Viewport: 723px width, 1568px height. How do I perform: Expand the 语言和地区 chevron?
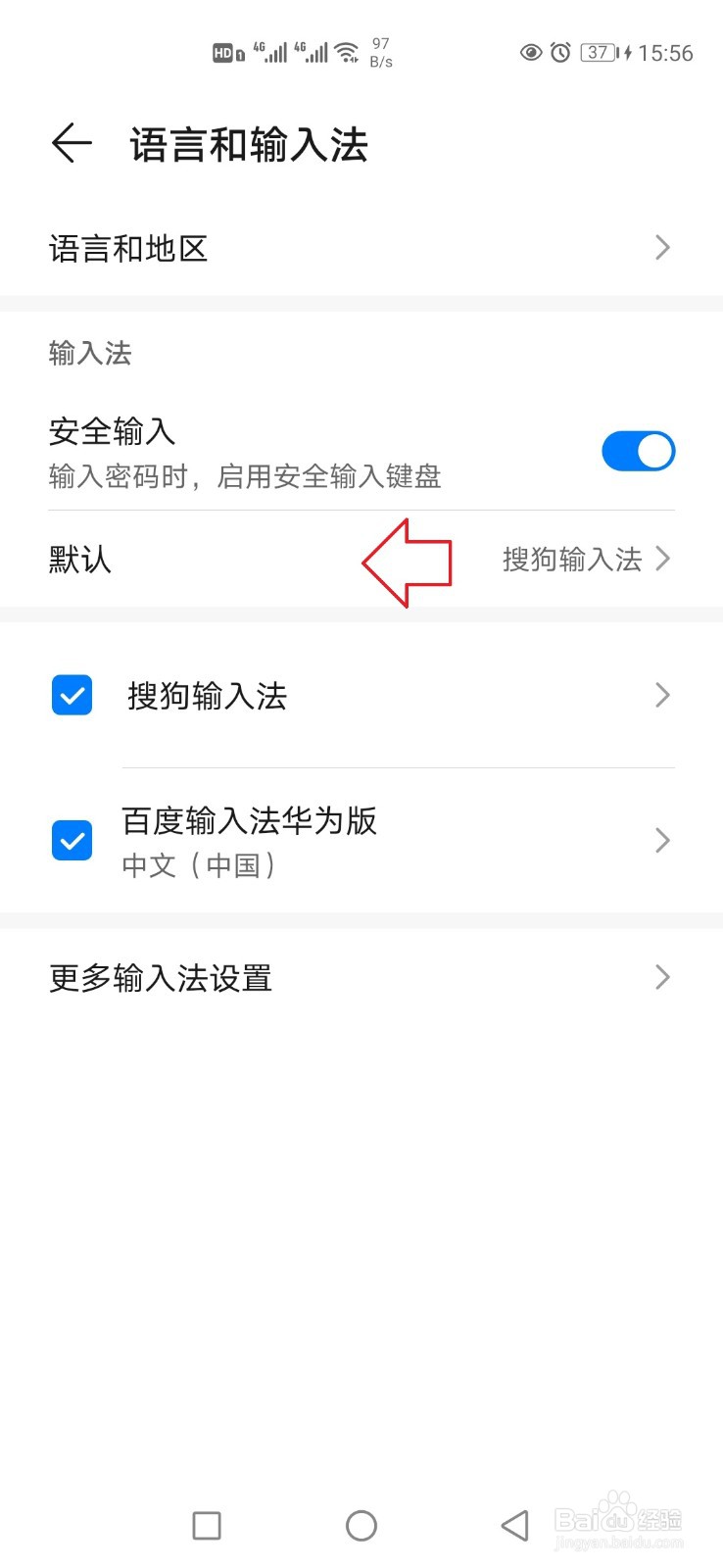click(662, 248)
